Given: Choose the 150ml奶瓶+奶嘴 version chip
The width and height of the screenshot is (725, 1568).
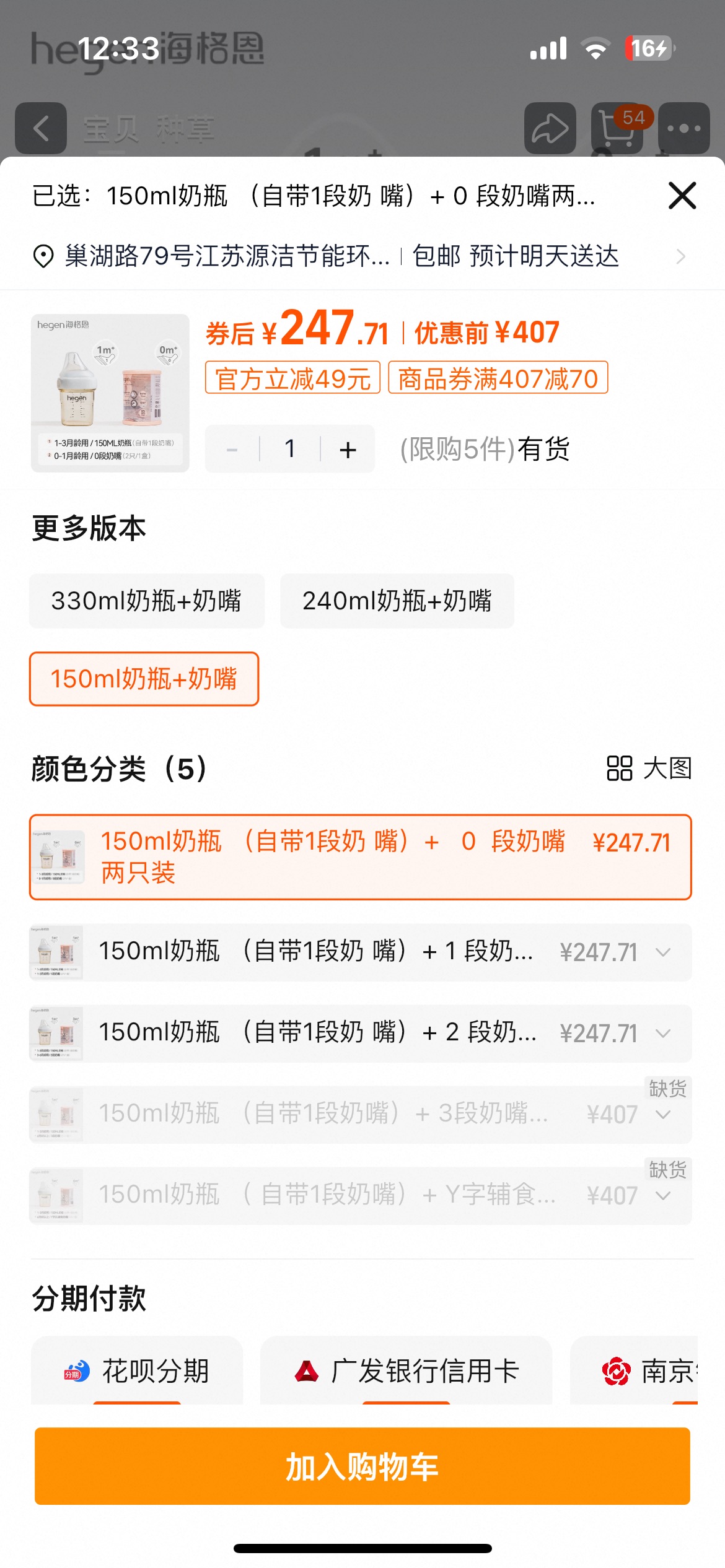Looking at the screenshot, I should pos(144,679).
